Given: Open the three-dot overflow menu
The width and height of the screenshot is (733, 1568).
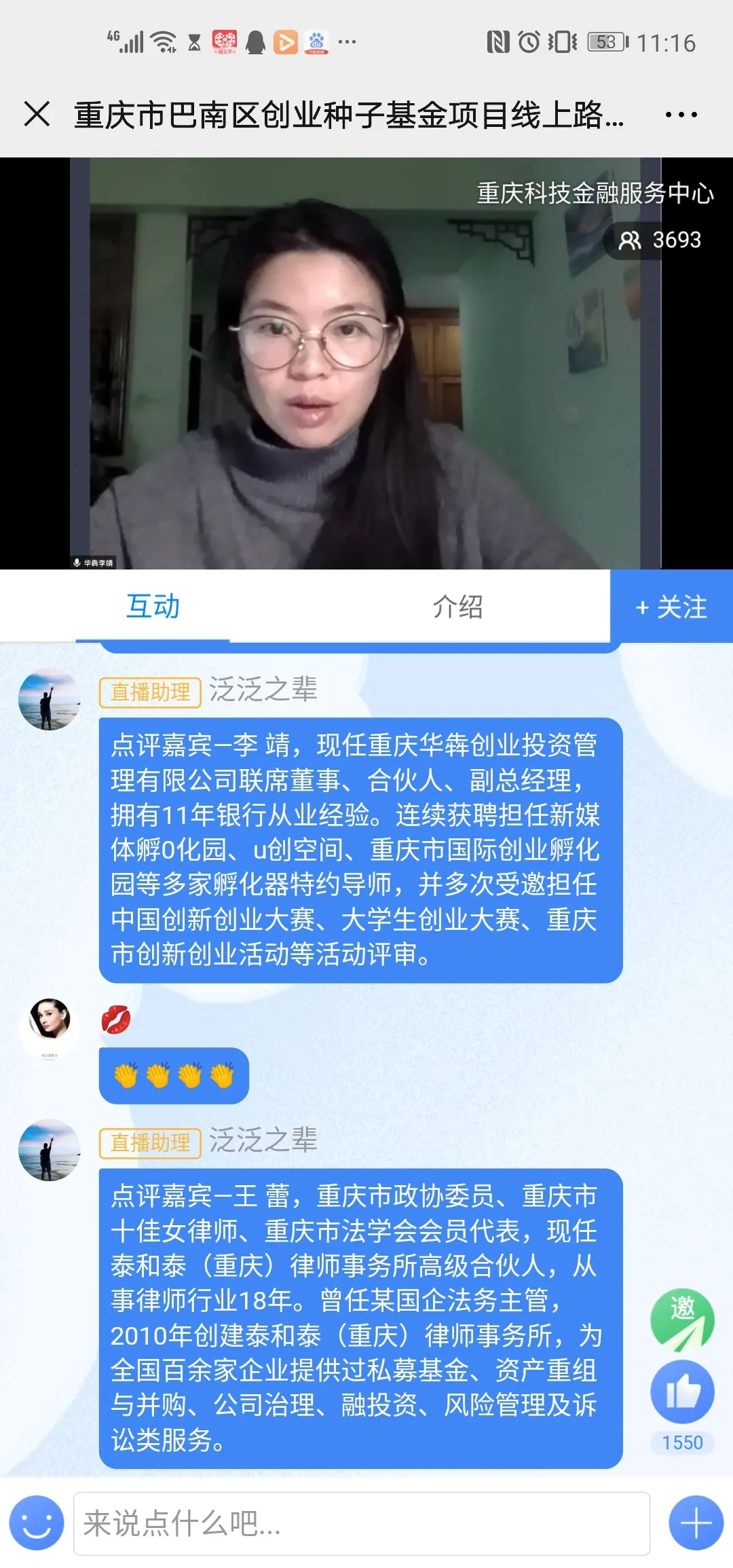Looking at the screenshot, I should pos(681,114).
